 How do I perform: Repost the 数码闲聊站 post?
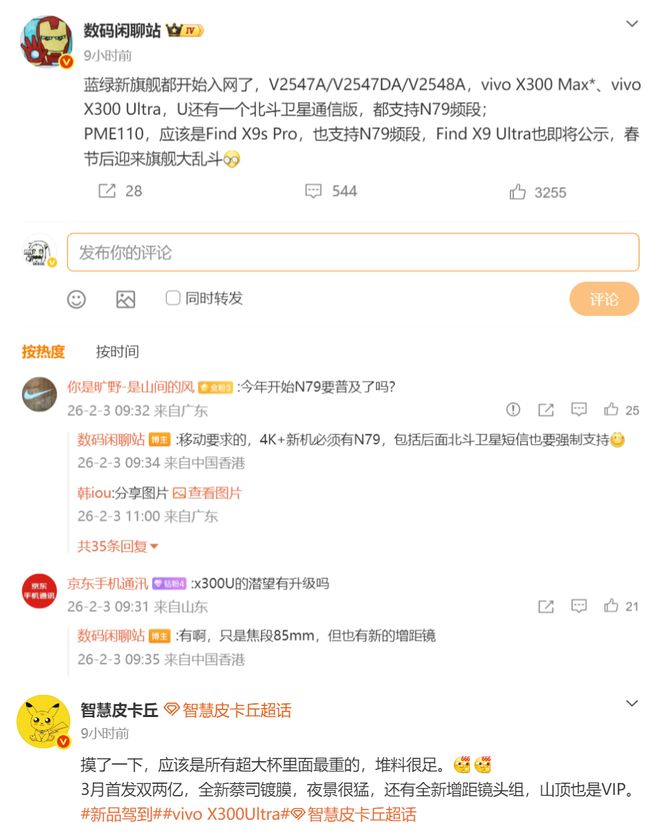(119, 191)
